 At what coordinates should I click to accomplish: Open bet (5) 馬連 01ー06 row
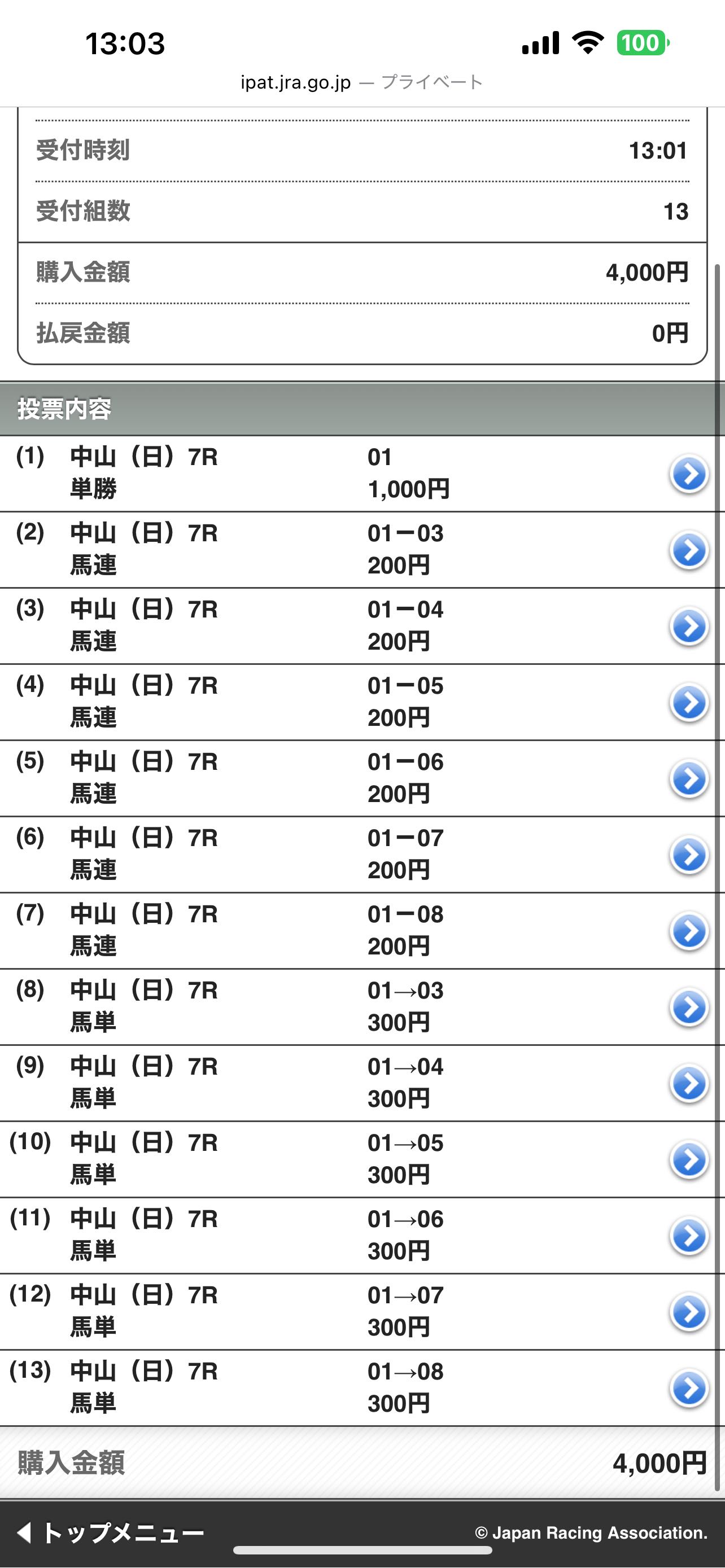[688, 778]
